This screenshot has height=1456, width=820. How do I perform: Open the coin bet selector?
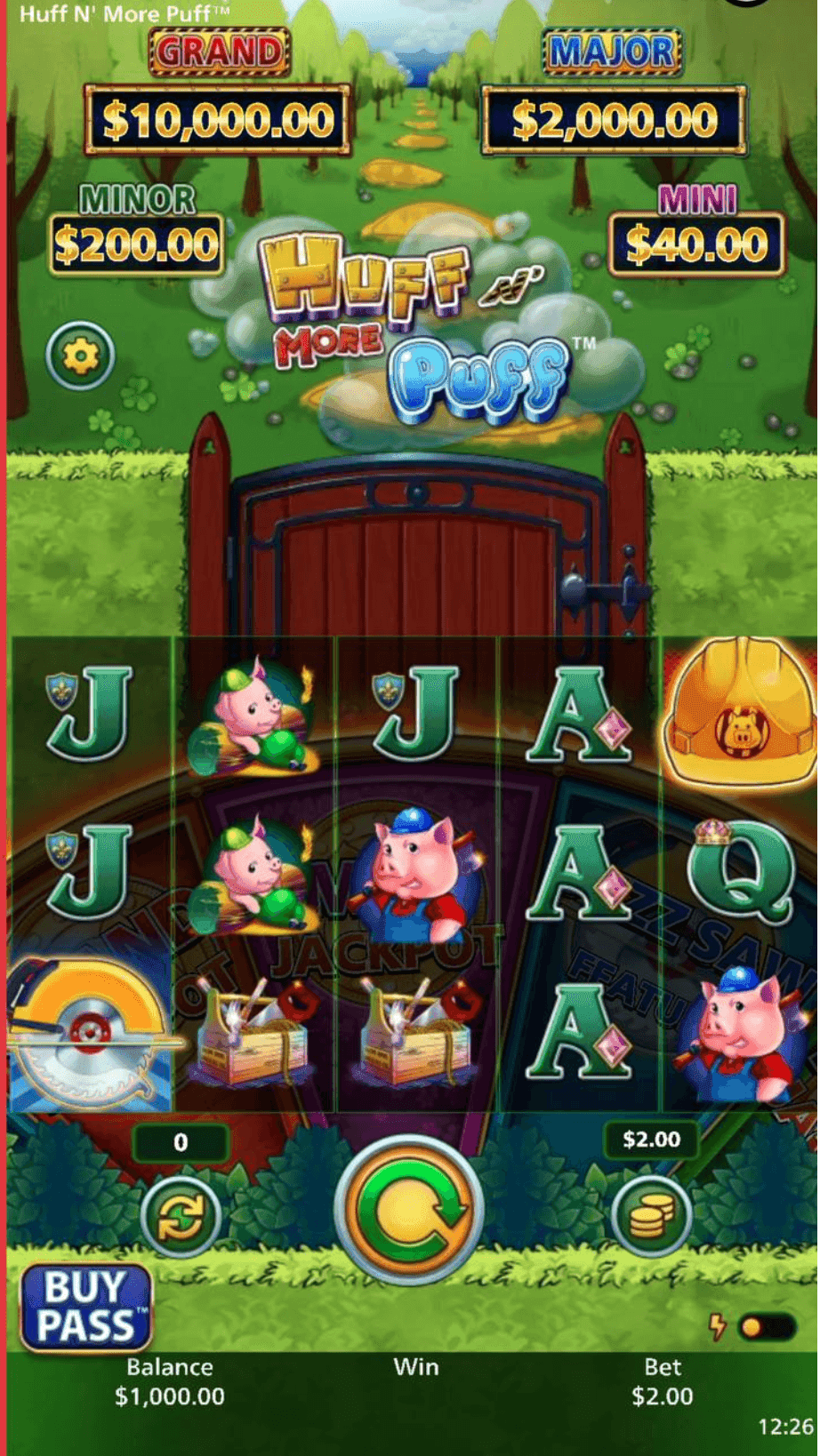pyautogui.click(x=651, y=1216)
